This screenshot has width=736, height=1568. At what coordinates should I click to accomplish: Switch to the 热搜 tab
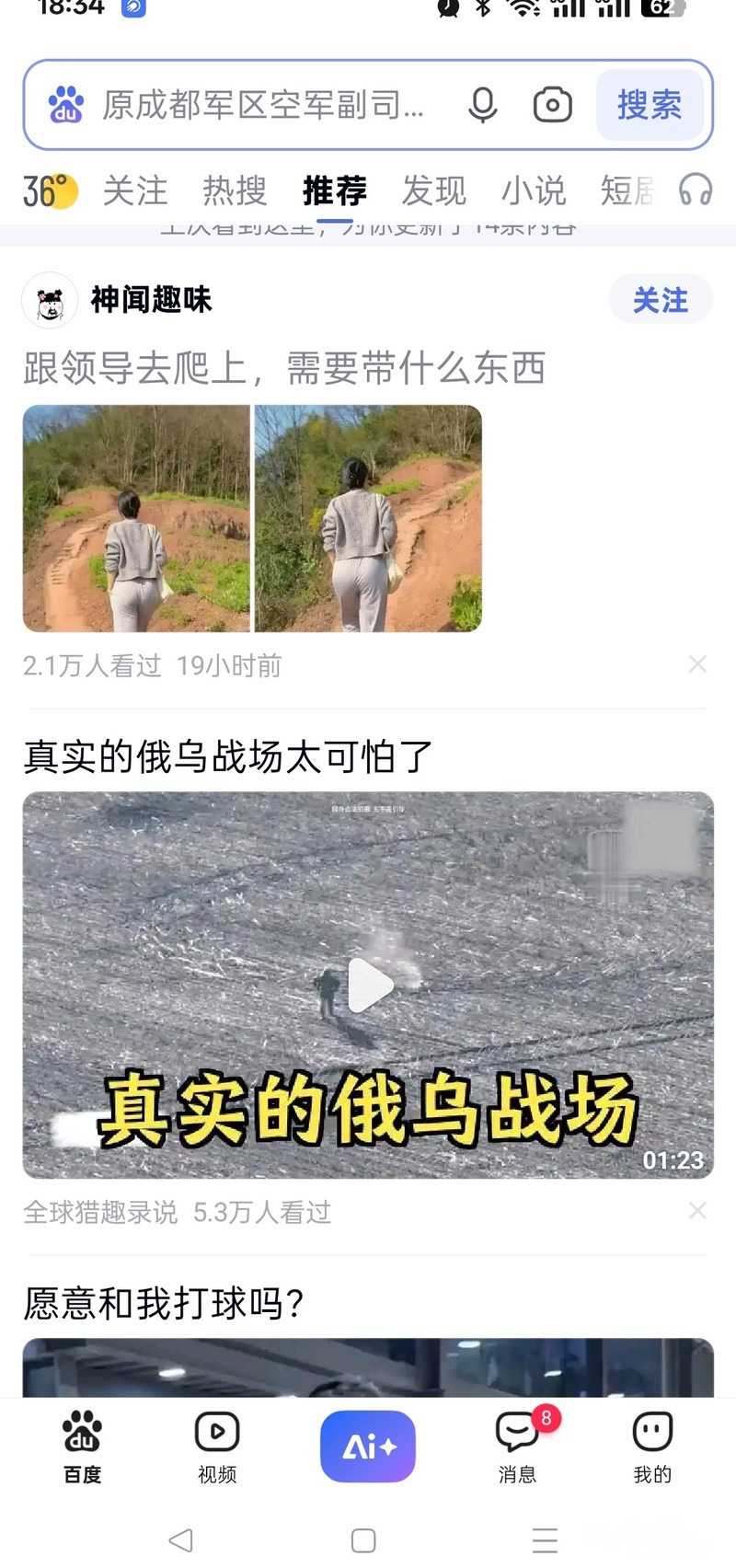click(x=235, y=191)
